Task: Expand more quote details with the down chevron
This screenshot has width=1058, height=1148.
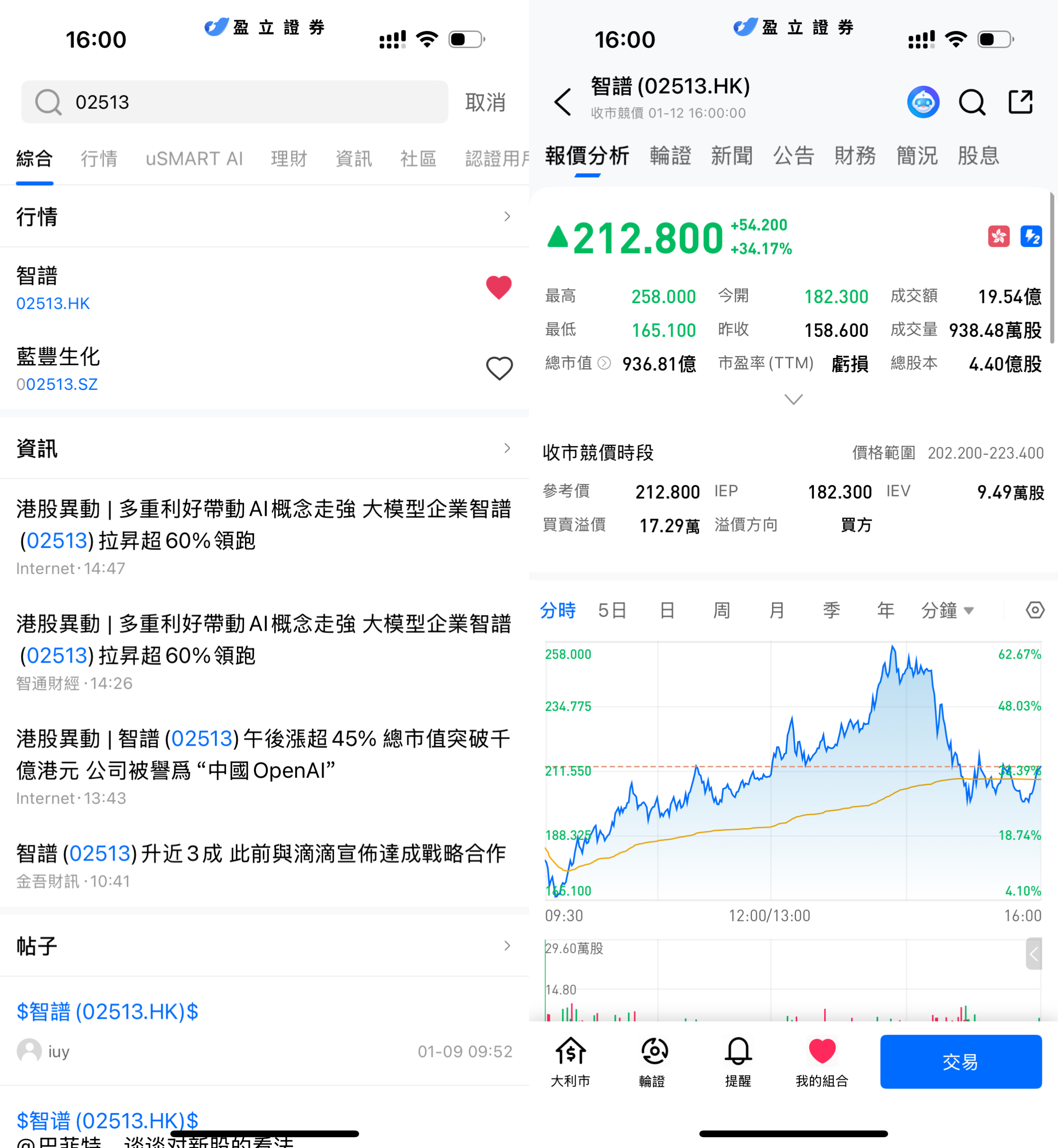Action: 793,399
